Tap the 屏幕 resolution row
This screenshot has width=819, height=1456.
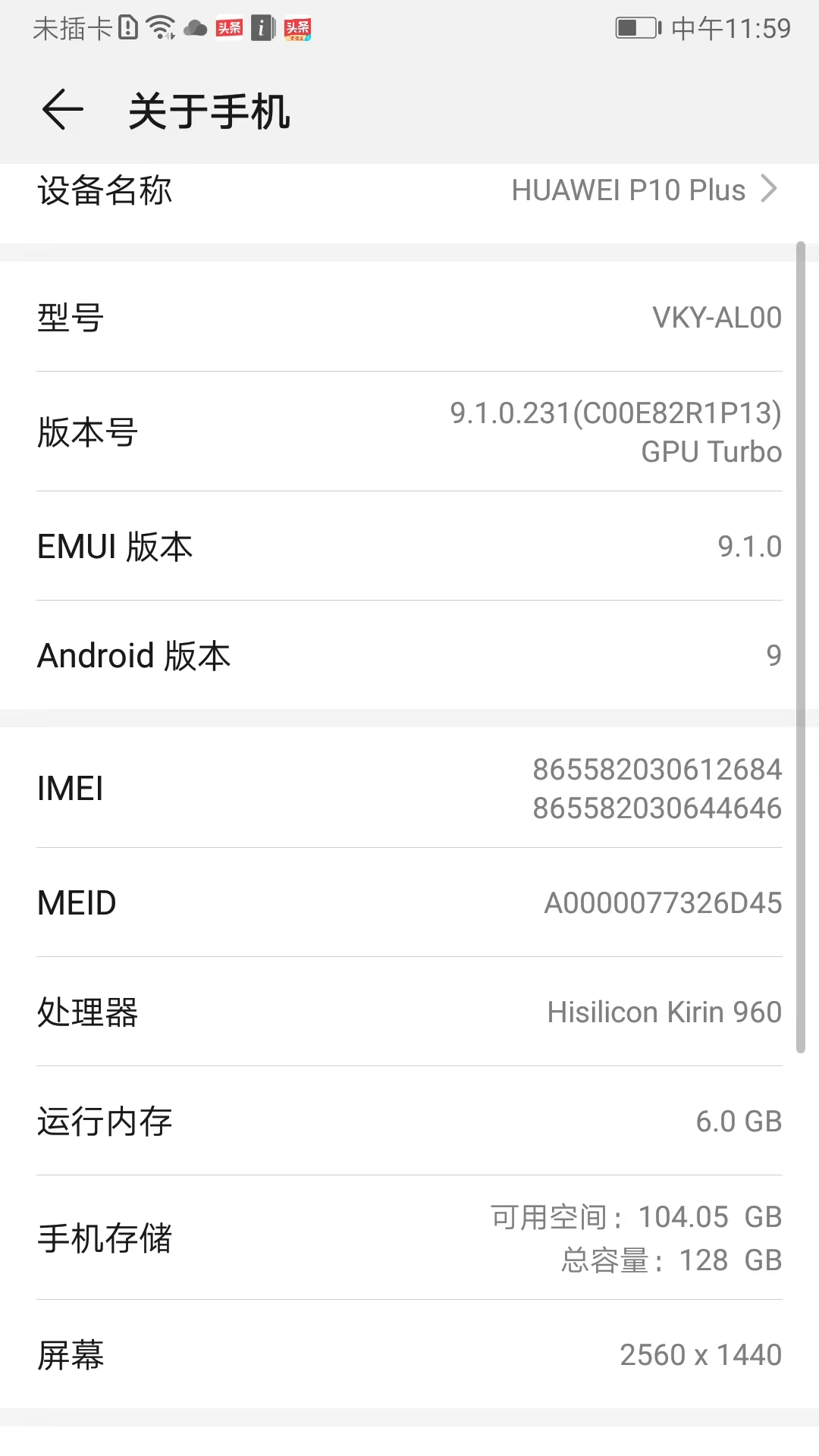pyautogui.click(x=409, y=1354)
